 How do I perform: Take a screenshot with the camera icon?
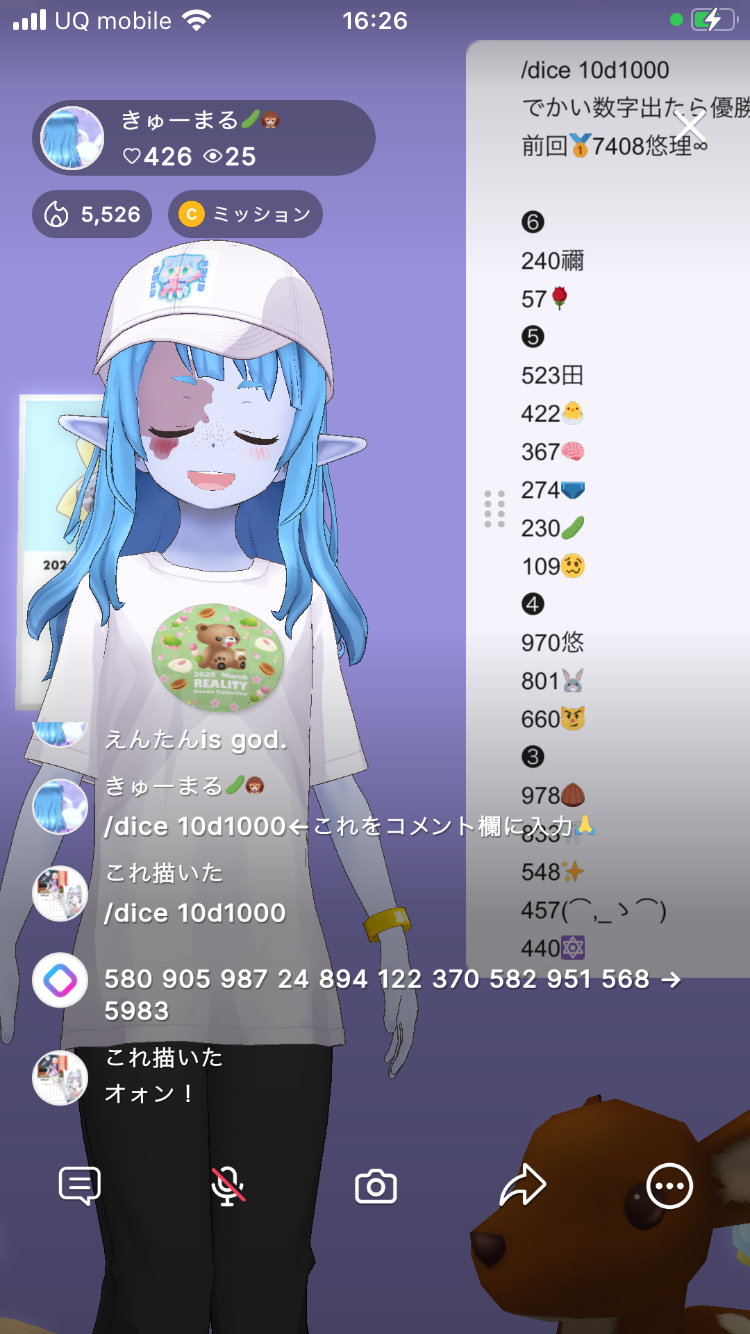pos(376,1187)
